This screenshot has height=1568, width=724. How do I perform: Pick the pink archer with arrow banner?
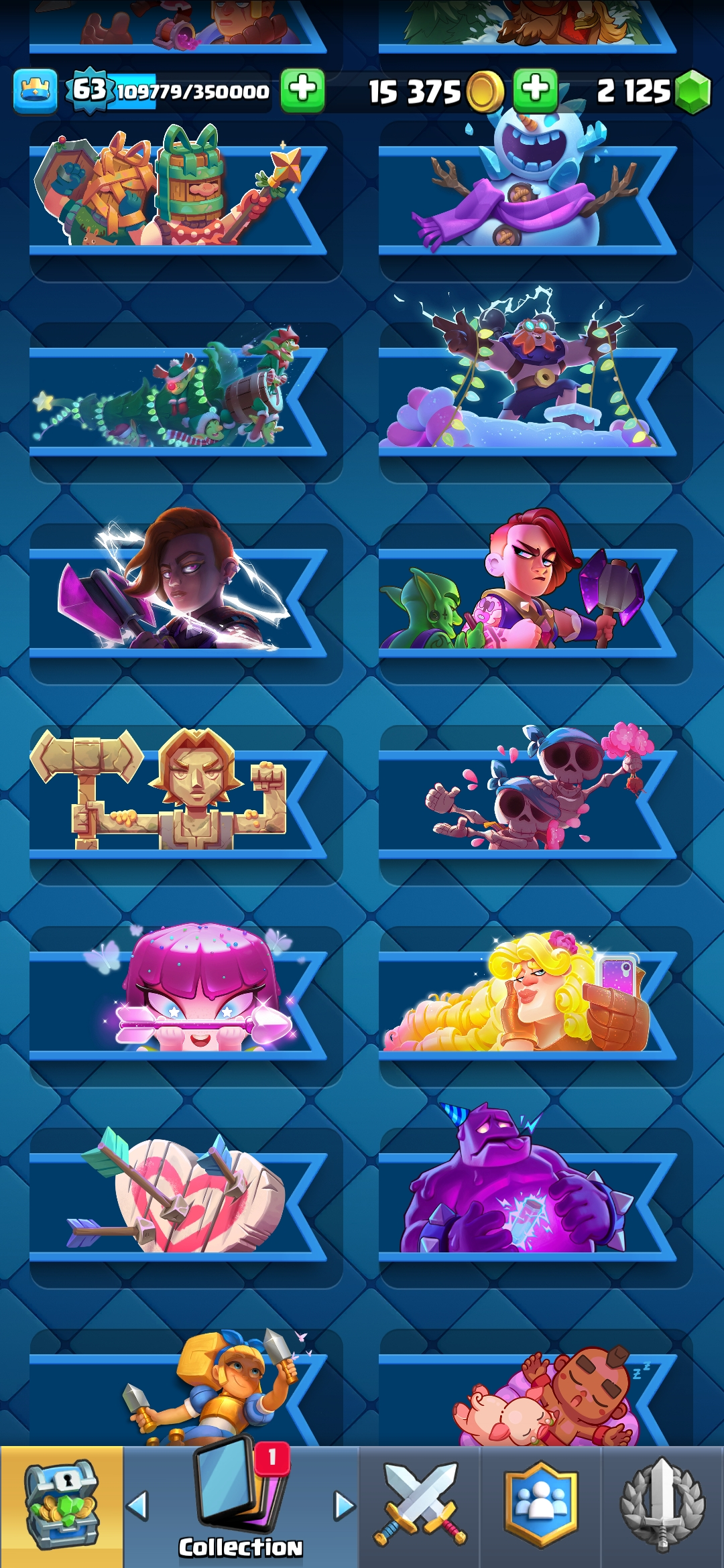[178, 1004]
